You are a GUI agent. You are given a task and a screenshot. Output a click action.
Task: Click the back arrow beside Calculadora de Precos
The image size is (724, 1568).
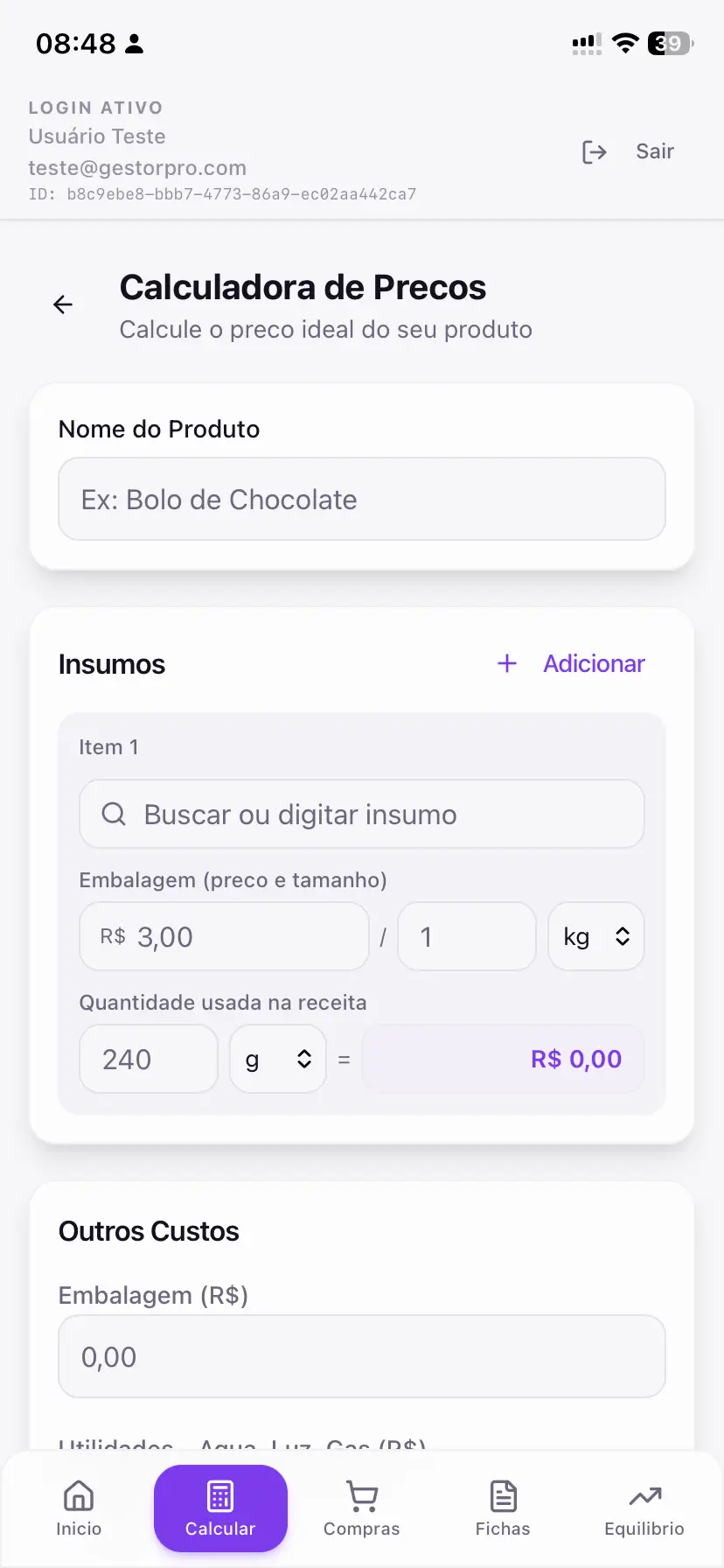pos(62,304)
